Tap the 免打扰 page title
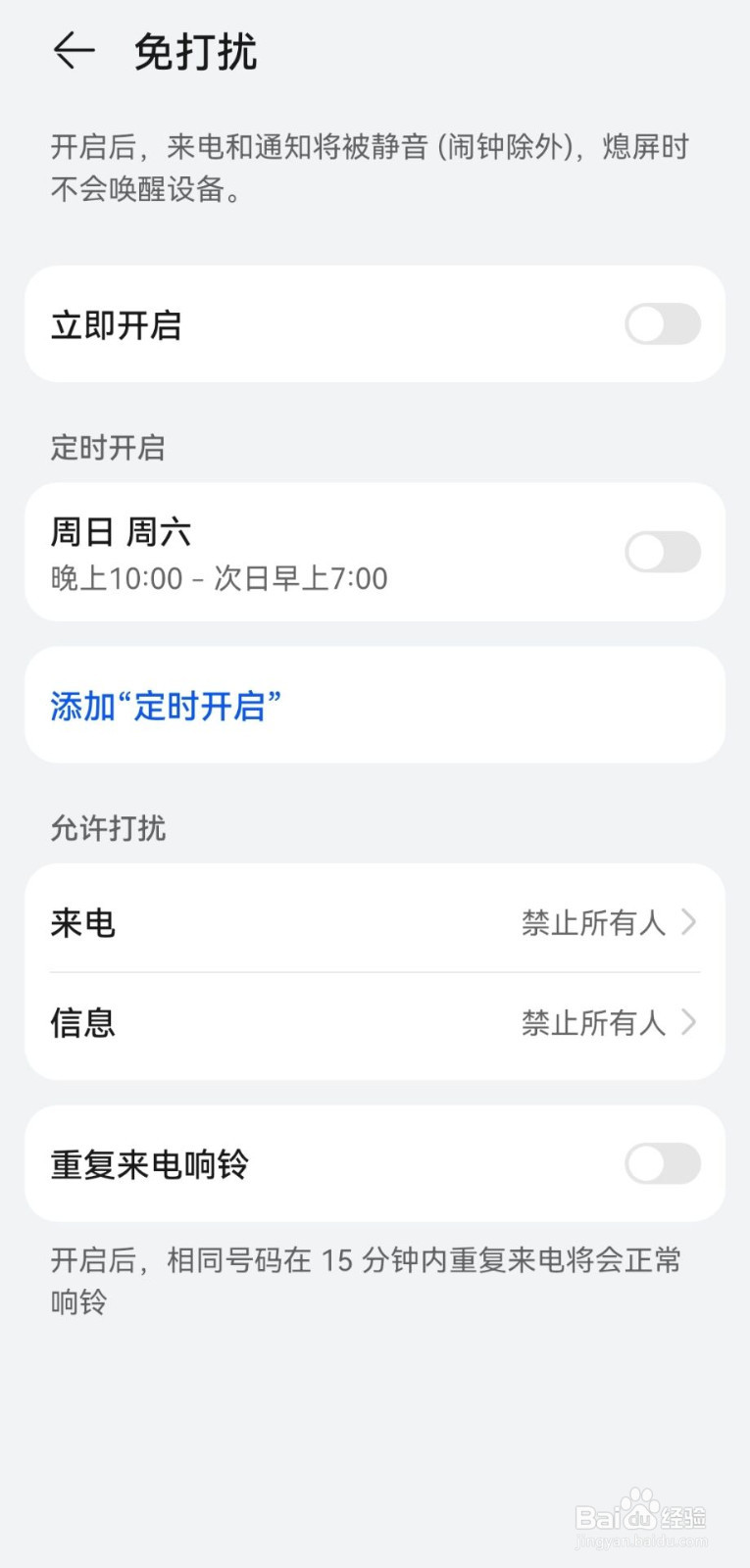This screenshot has width=750, height=1568. pyautogui.click(x=194, y=52)
